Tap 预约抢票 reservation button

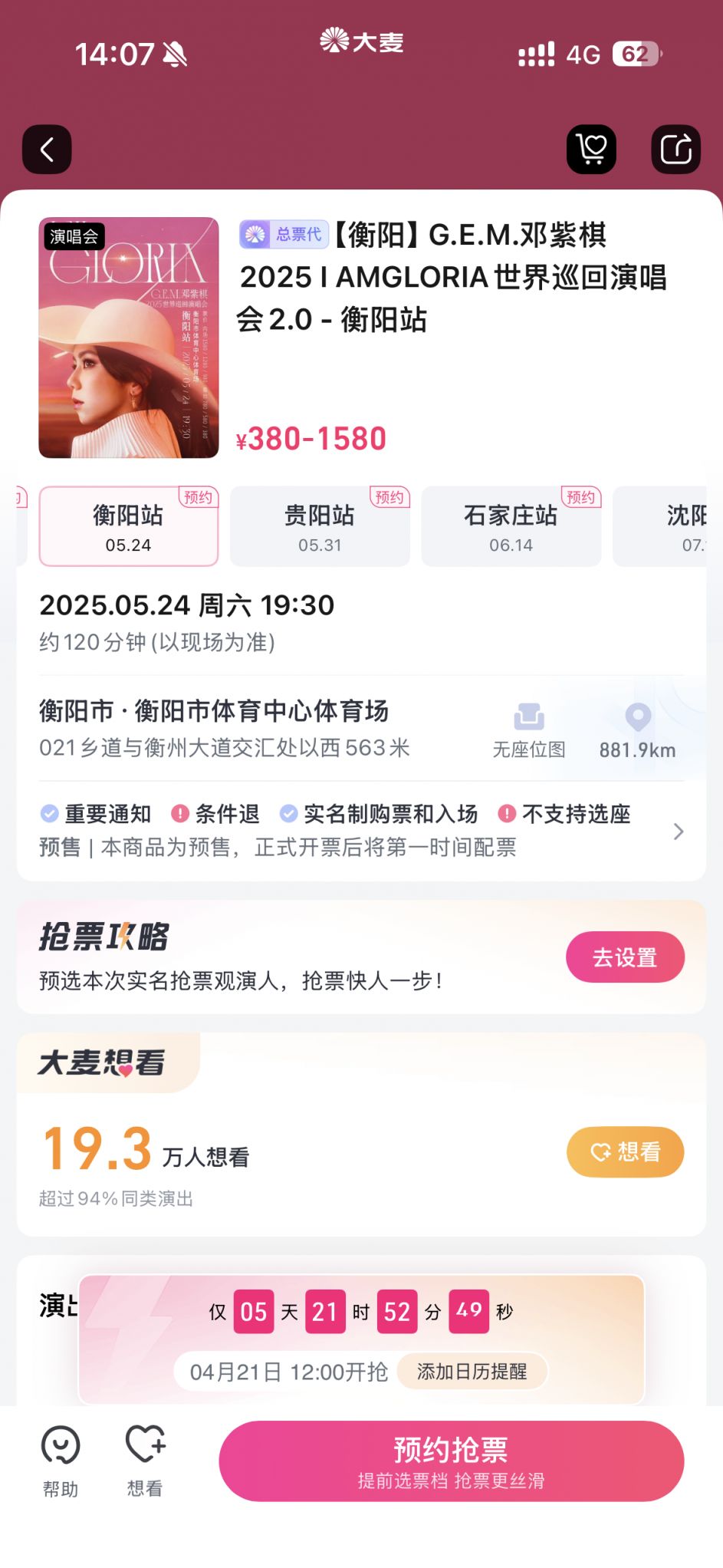click(451, 1461)
